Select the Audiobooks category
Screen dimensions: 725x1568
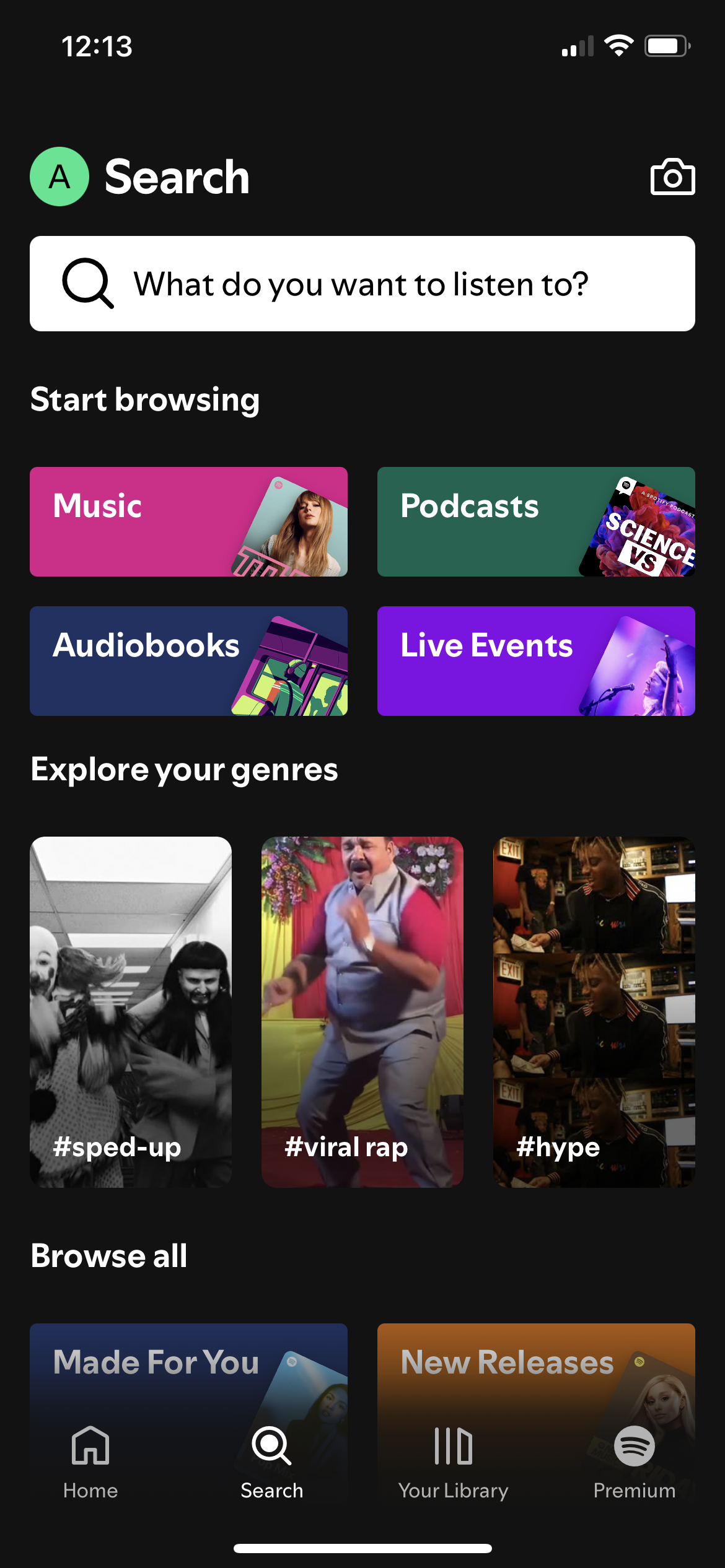188,660
